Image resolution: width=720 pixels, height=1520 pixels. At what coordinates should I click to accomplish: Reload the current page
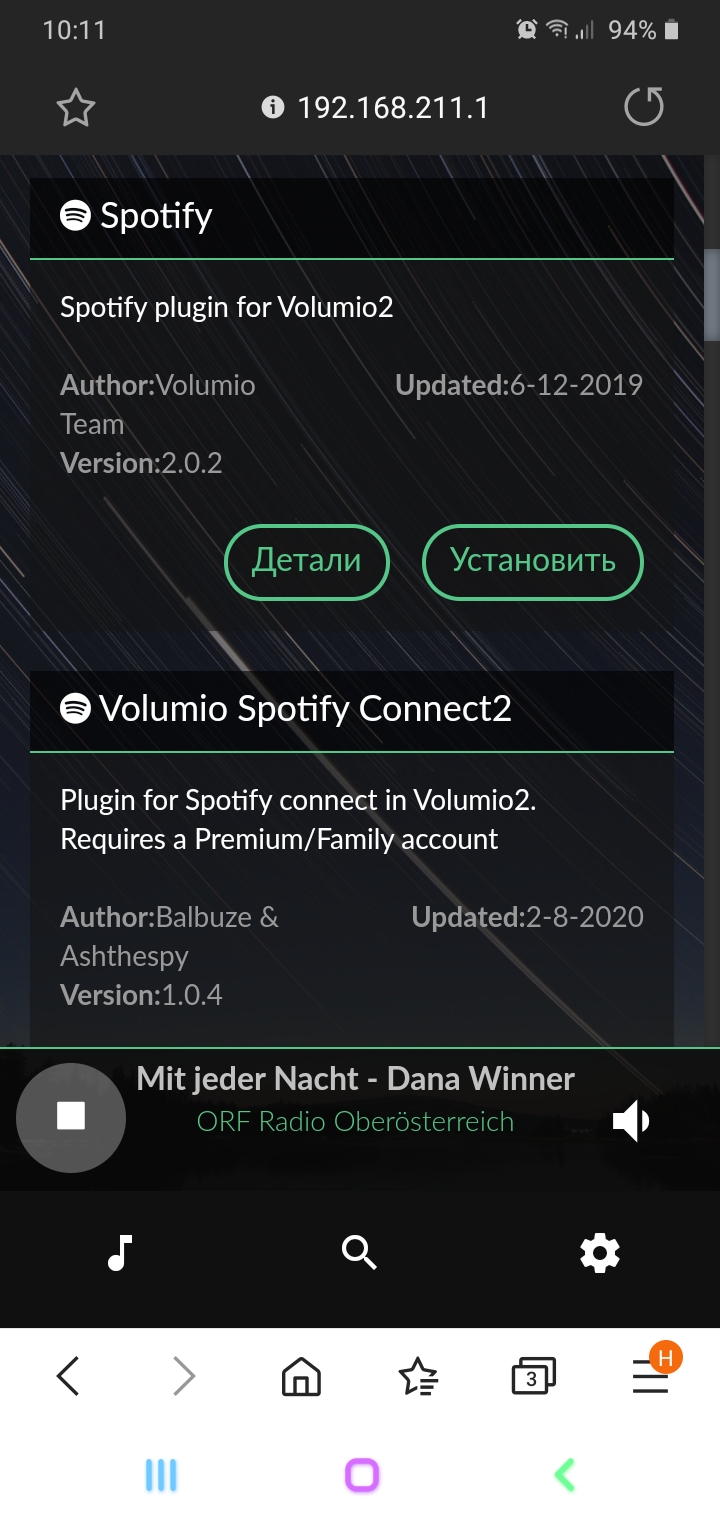pos(643,107)
